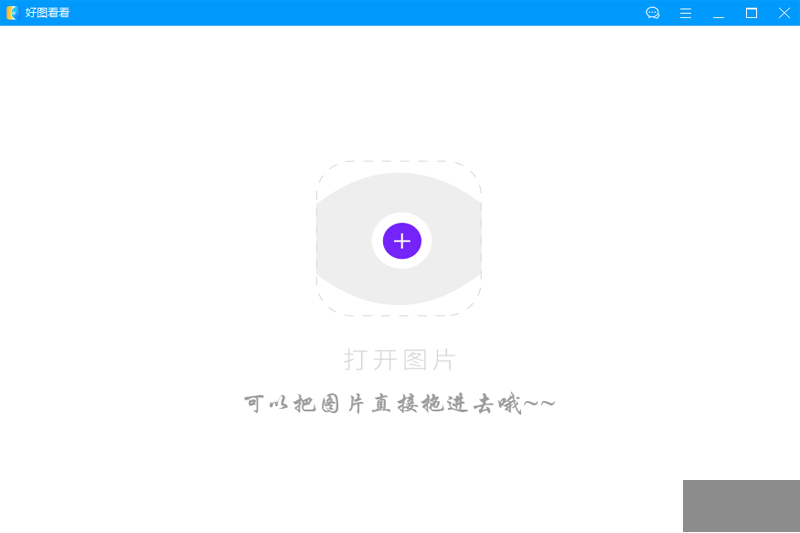Viewport: 800px width, 533px height.
Task: Close the 好图看看 window
Action: [x=783, y=13]
